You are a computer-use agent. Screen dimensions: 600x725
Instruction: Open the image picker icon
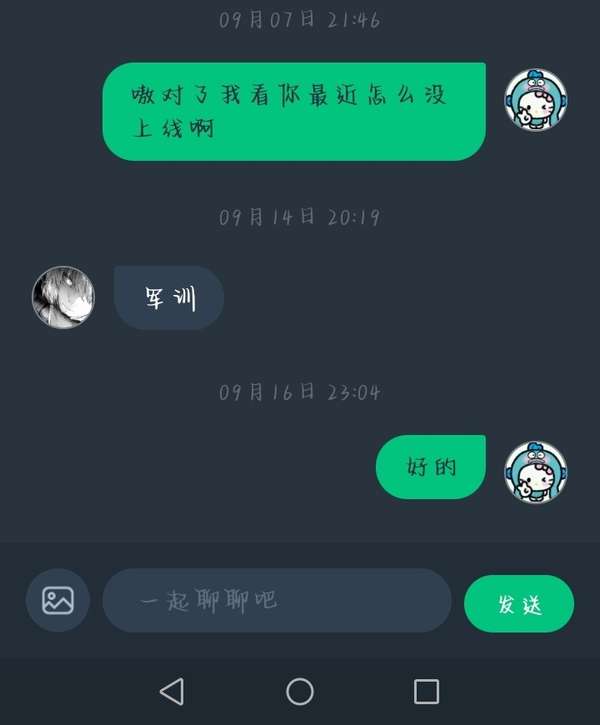pos(58,600)
